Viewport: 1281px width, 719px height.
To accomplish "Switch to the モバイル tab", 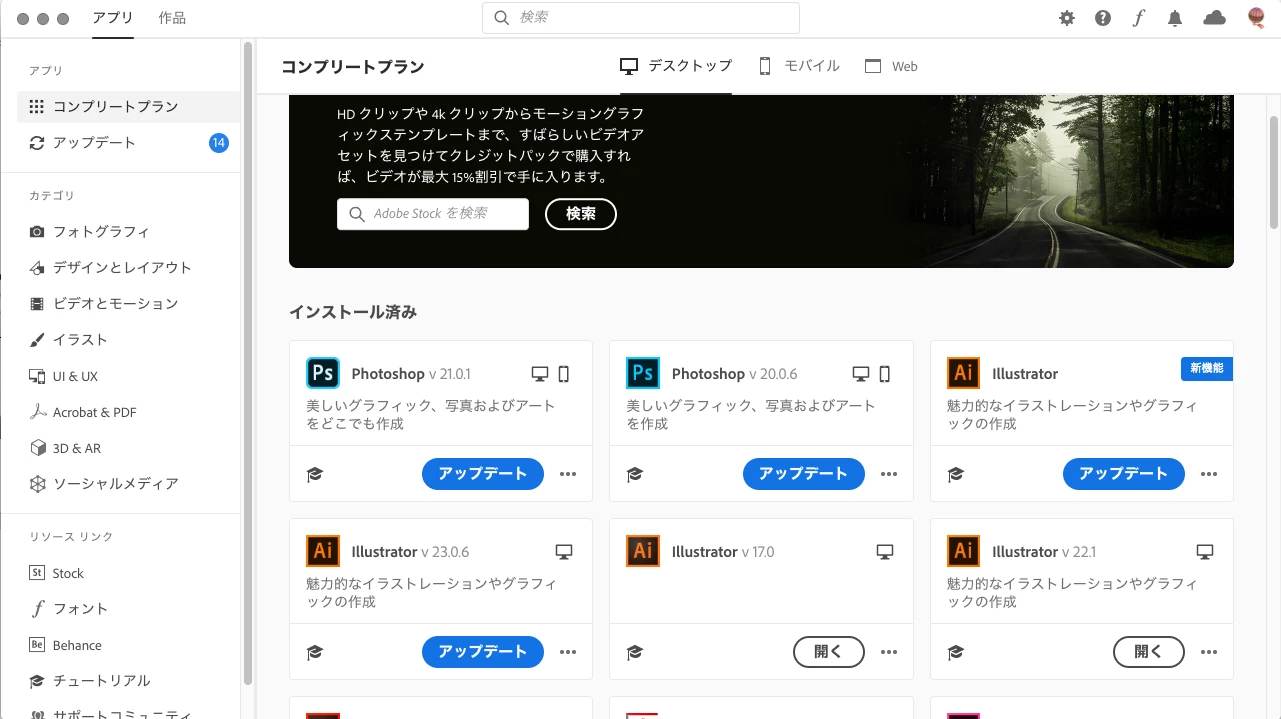I will (798, 66).
